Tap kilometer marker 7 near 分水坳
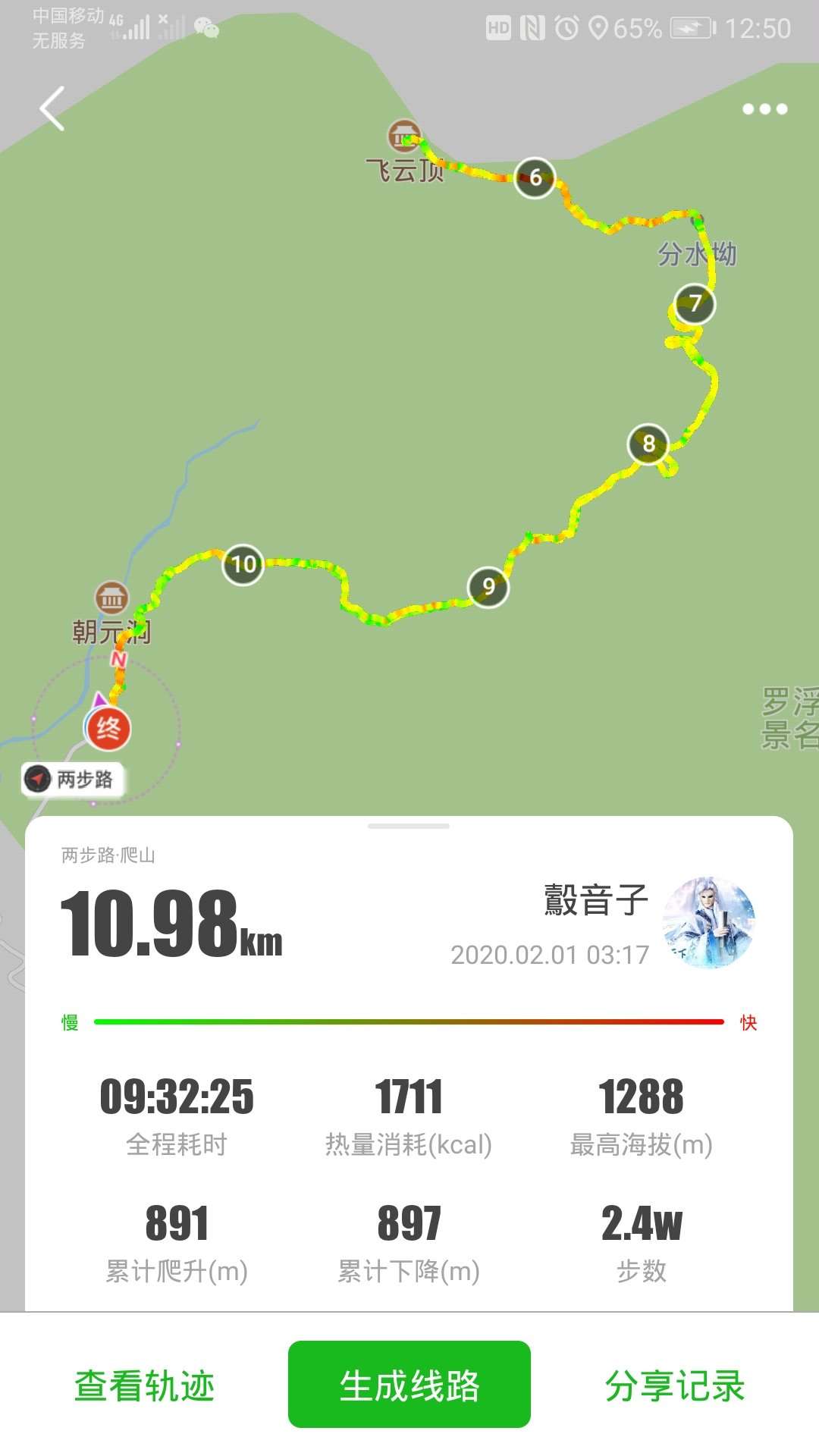Screen dimensions: 819x1456 (695, 302)
